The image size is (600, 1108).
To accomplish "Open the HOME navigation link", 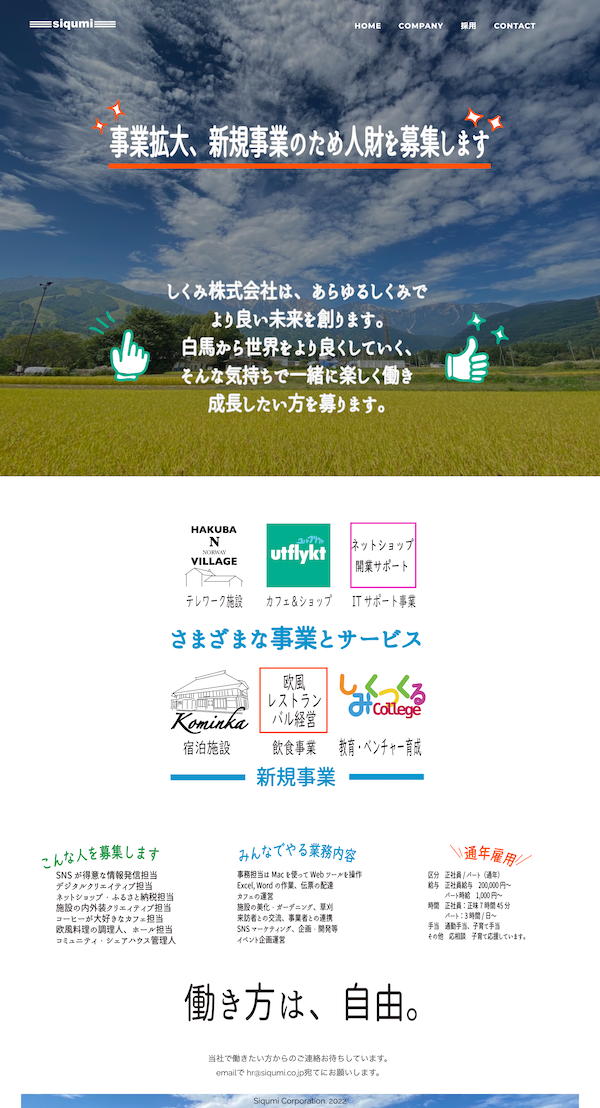I will (x=367, y=26).
